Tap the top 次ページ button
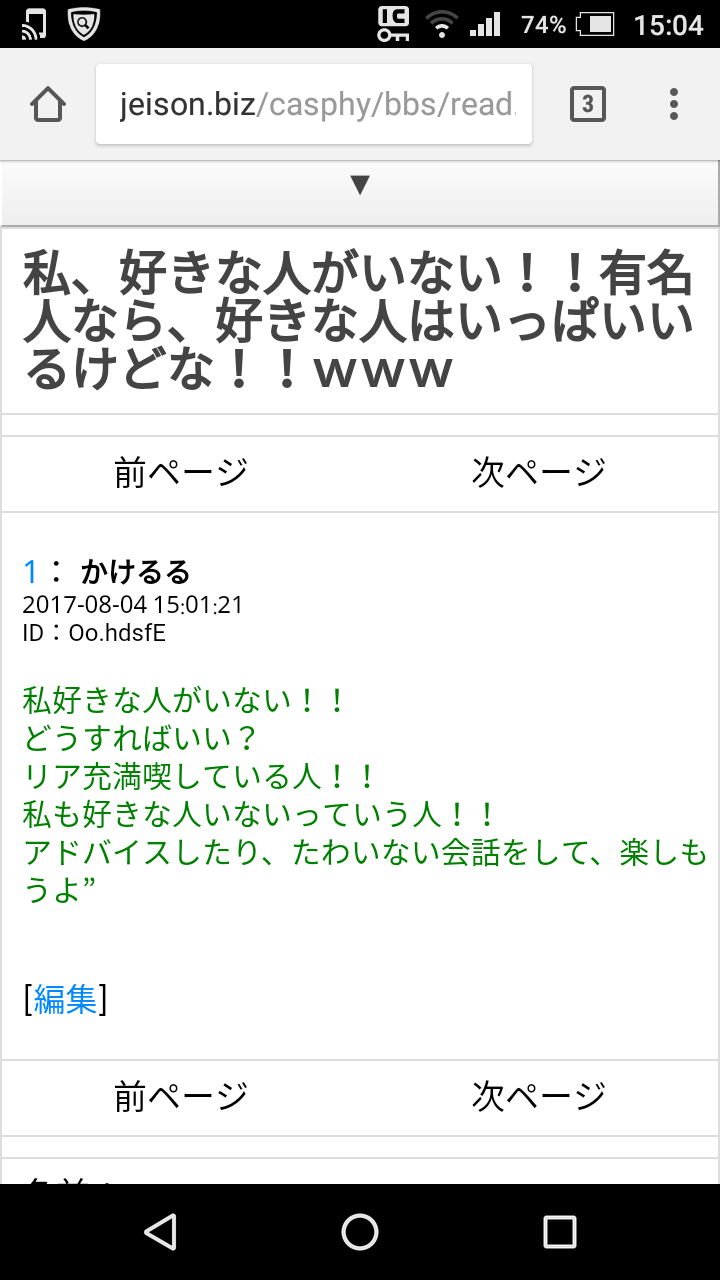The image size is (720, 1280). click(x=538, y=473)
